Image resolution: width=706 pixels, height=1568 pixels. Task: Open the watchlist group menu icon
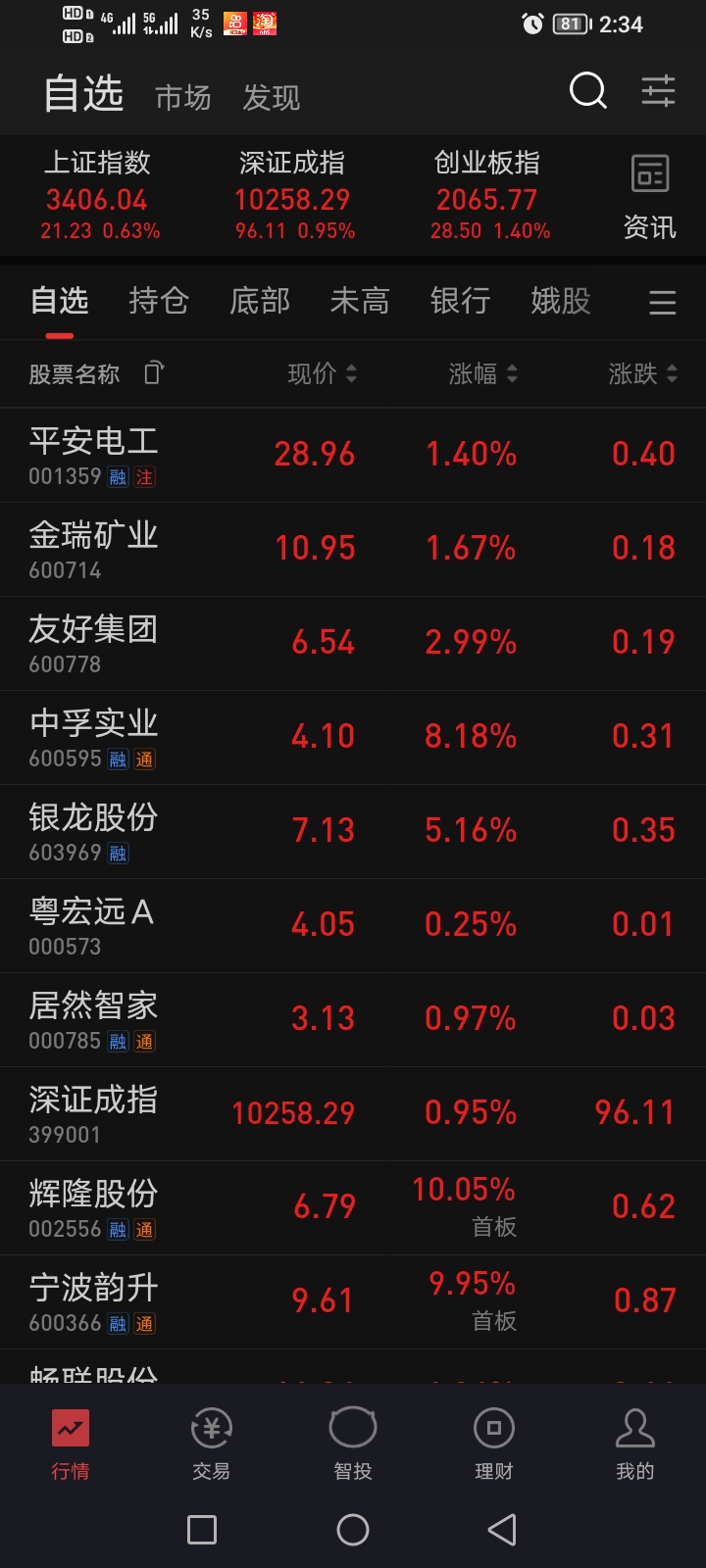click(663, 302)
